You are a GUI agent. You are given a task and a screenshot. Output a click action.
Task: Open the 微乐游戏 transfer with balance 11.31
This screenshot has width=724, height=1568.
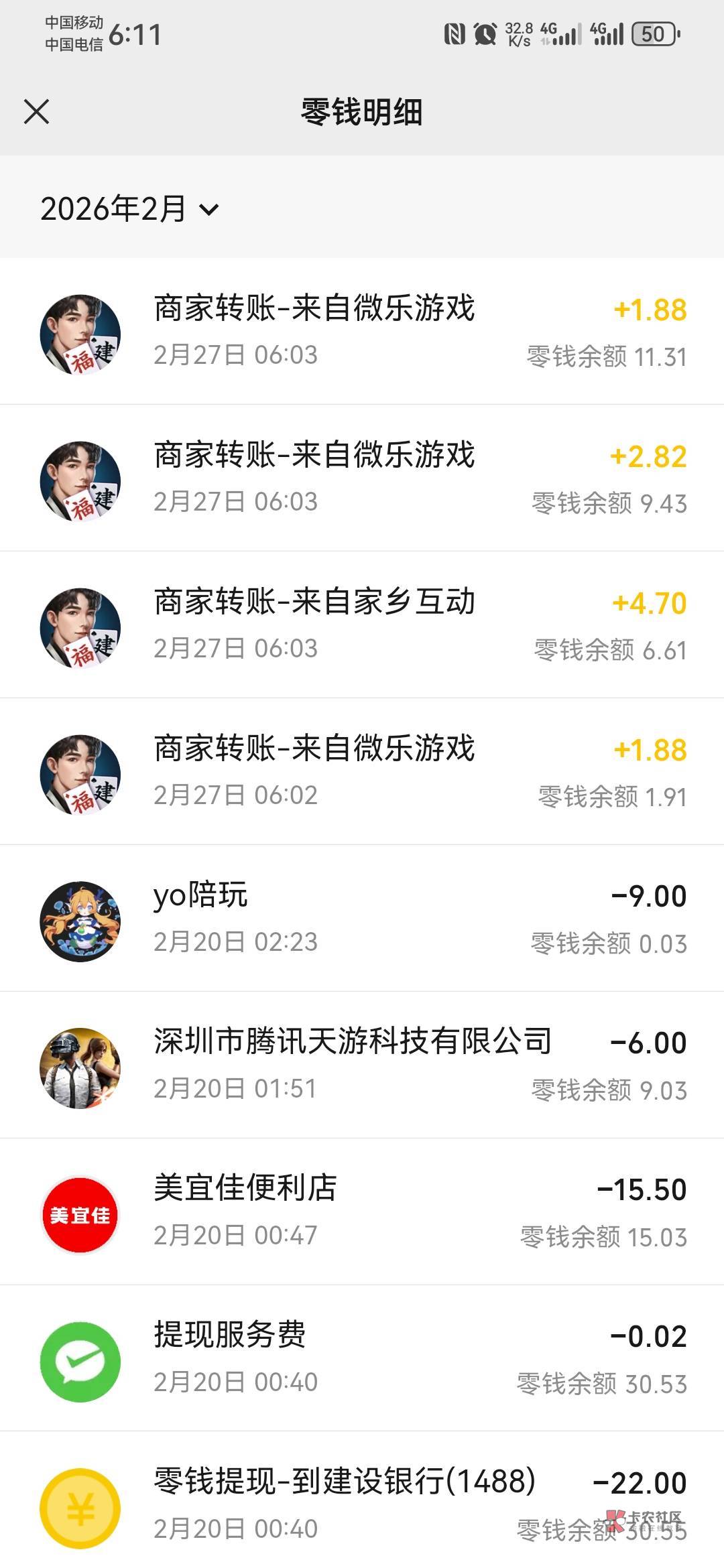pyautogui.click(x=362, y=331)
